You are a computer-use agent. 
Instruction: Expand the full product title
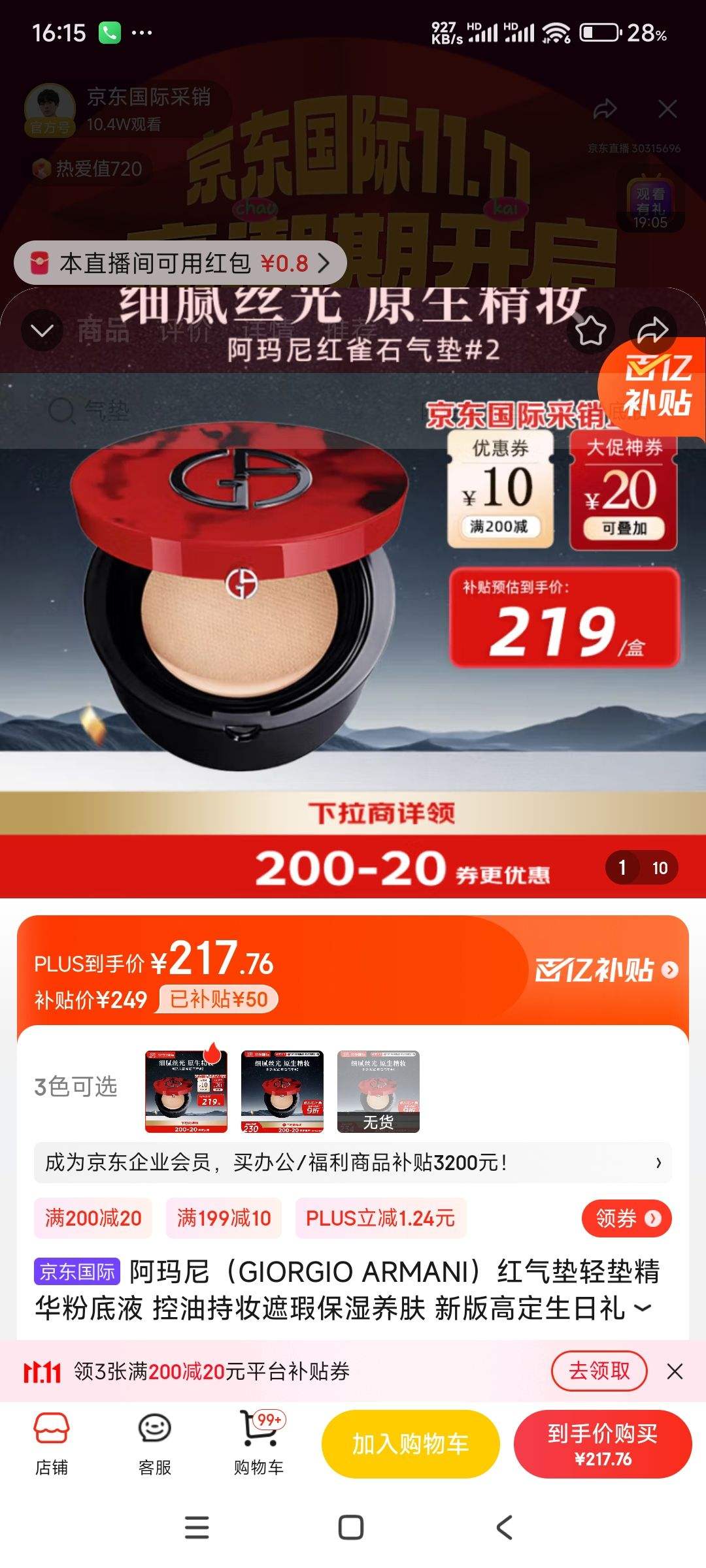coord(643,1308)
